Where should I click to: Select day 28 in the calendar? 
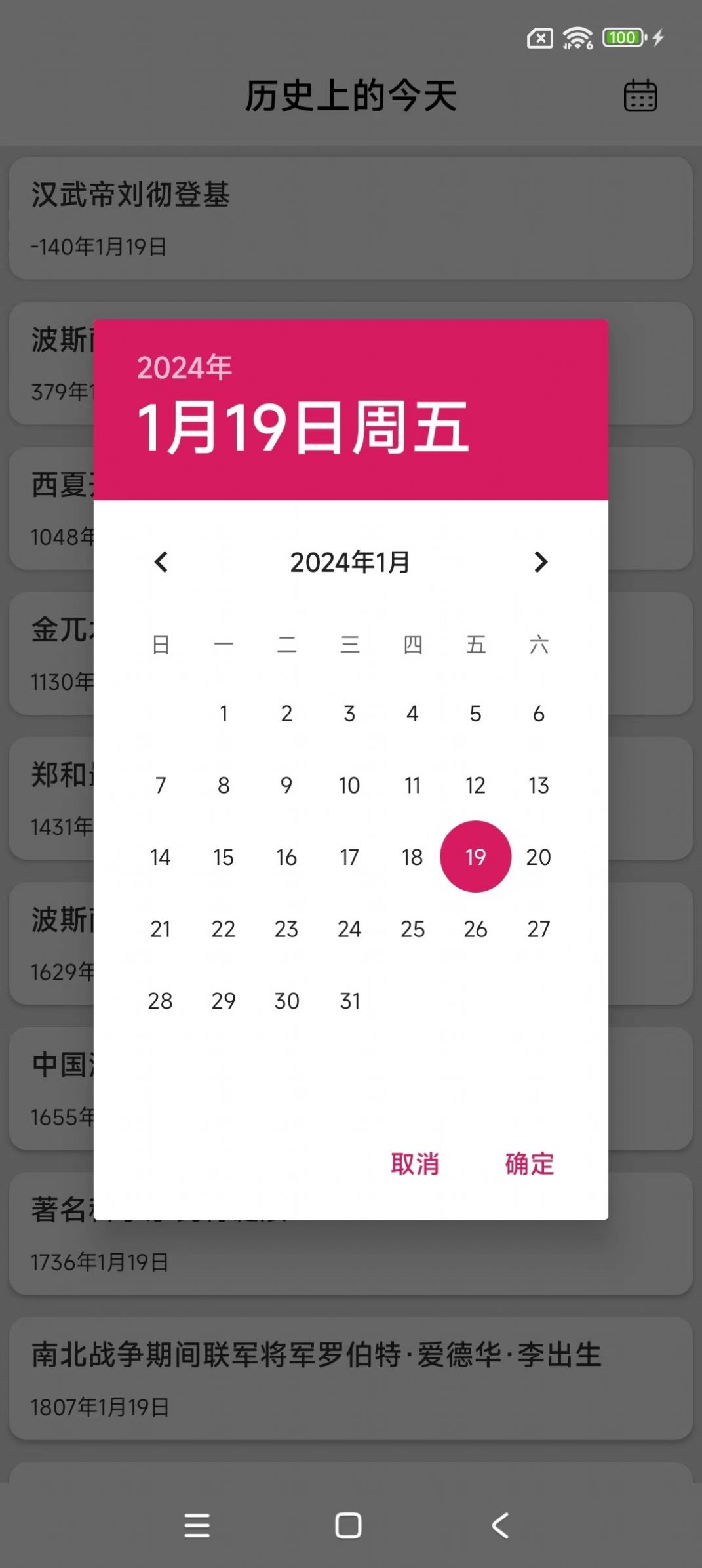point(161,1001)
